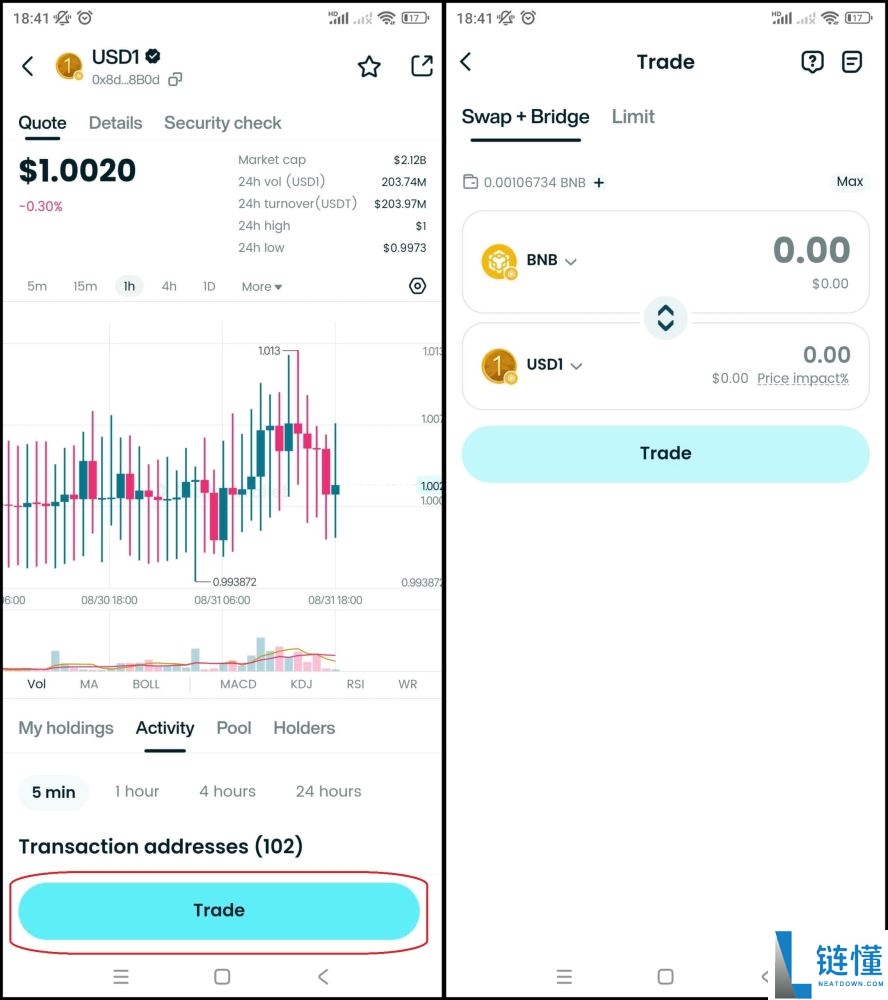The height and width of the screenshot is (1000, 888).
Task: Expand the More chart intervals dropdown
Action: (262, 286)
